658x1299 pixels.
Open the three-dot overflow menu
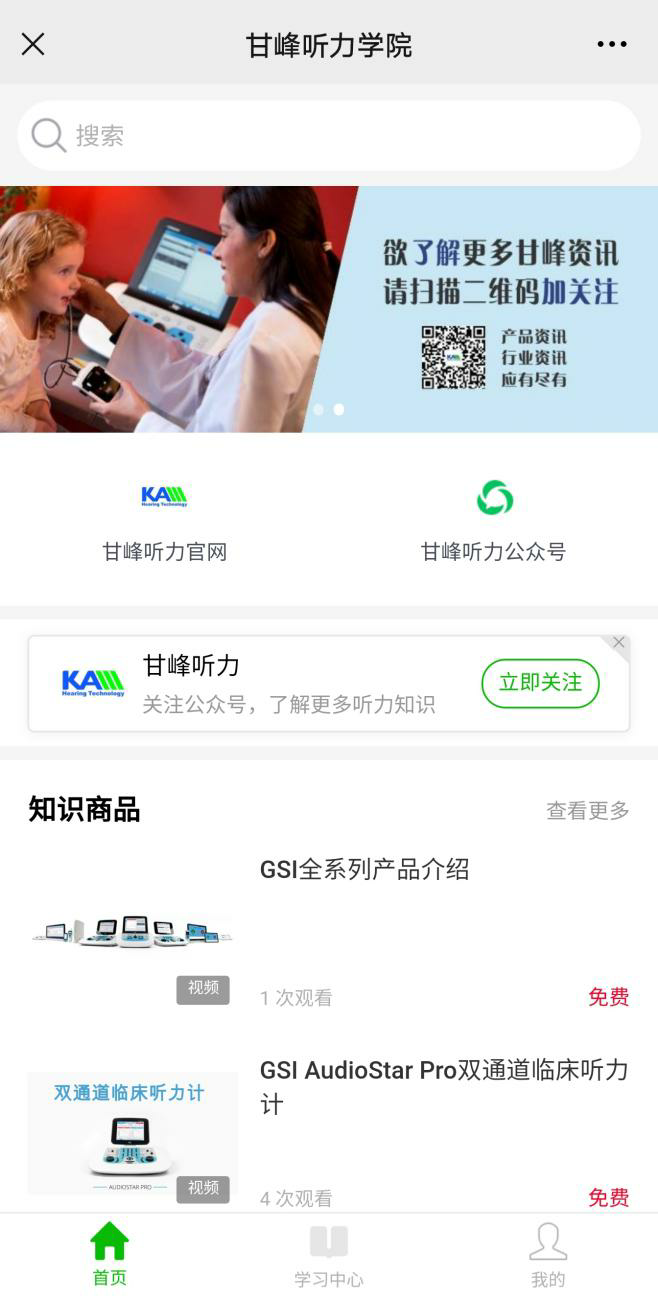point(611,44)
